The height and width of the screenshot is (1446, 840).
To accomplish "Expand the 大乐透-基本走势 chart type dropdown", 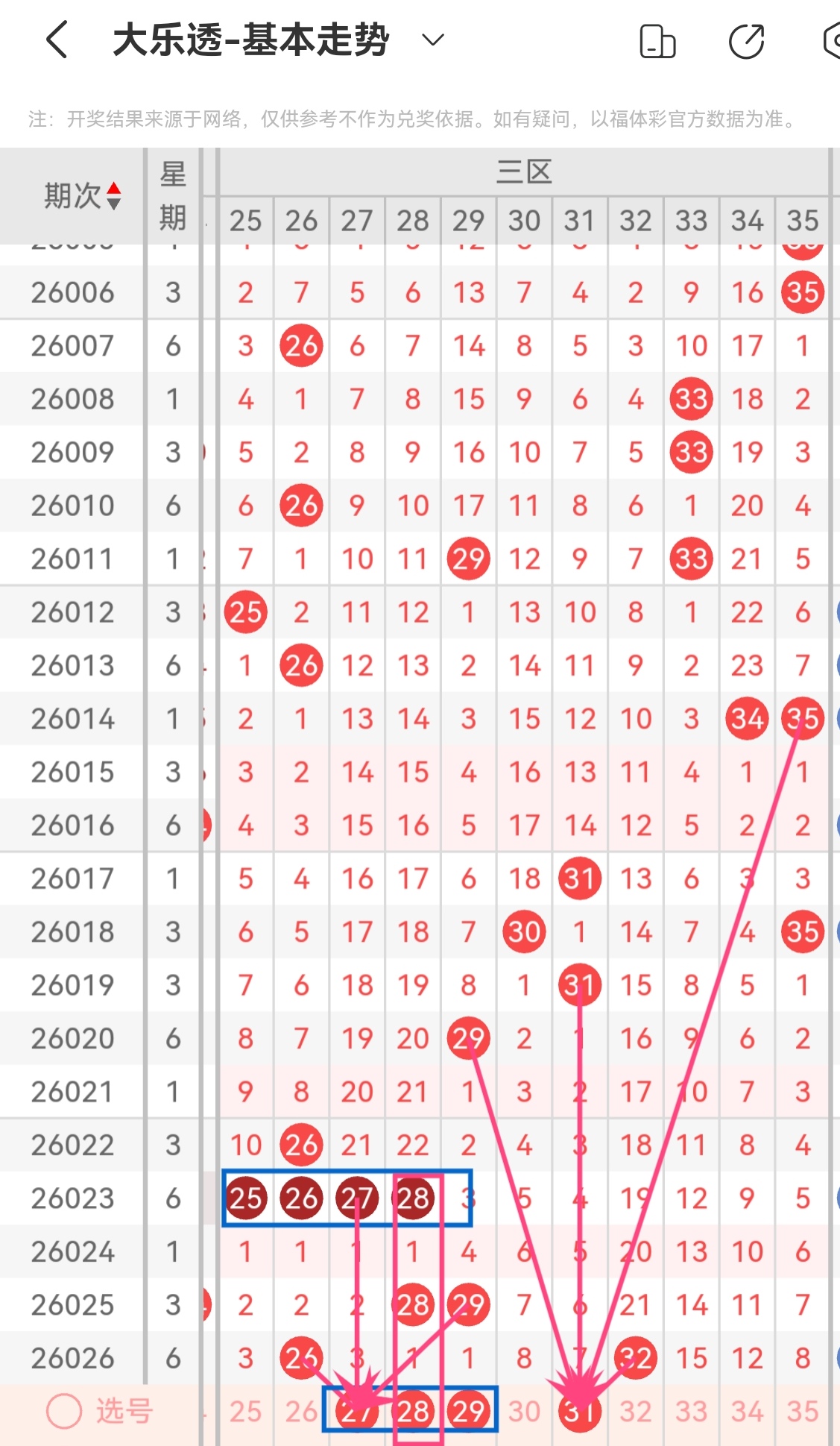I will tap(433, 40).
